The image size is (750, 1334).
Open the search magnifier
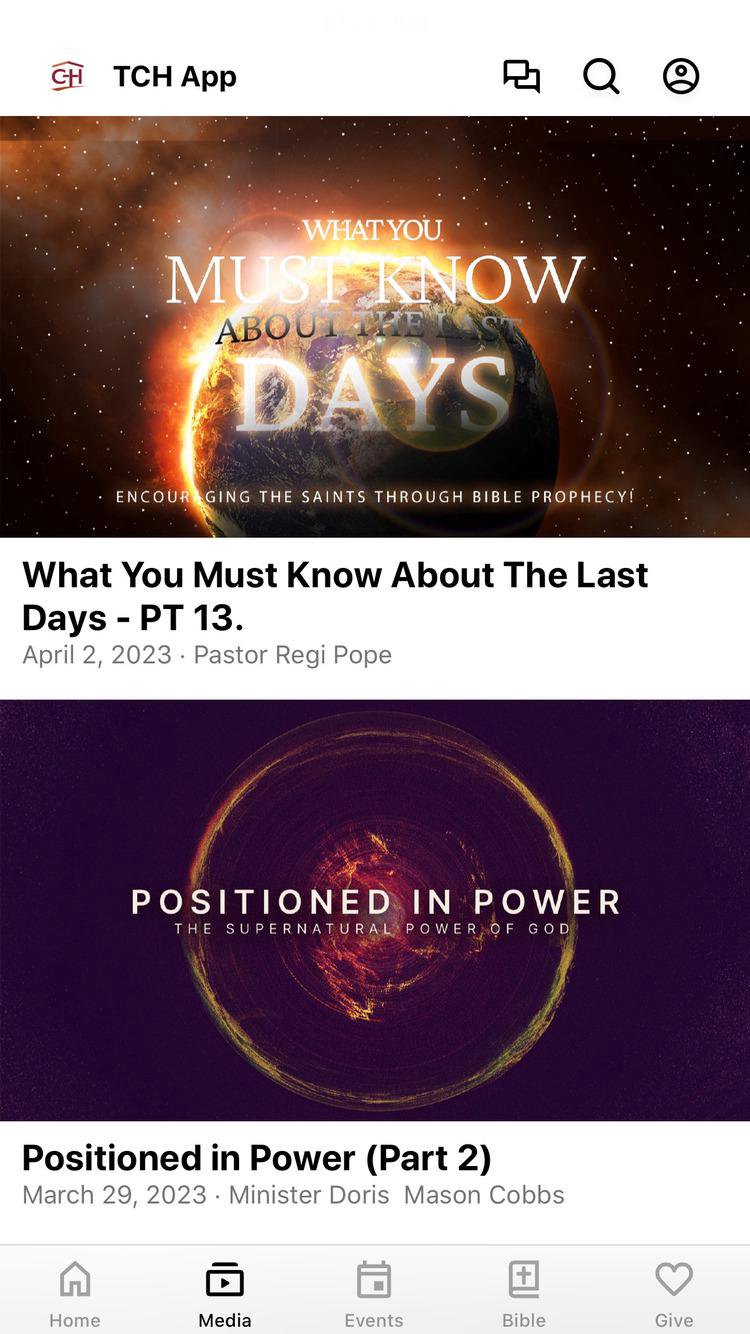coord(601,76)
